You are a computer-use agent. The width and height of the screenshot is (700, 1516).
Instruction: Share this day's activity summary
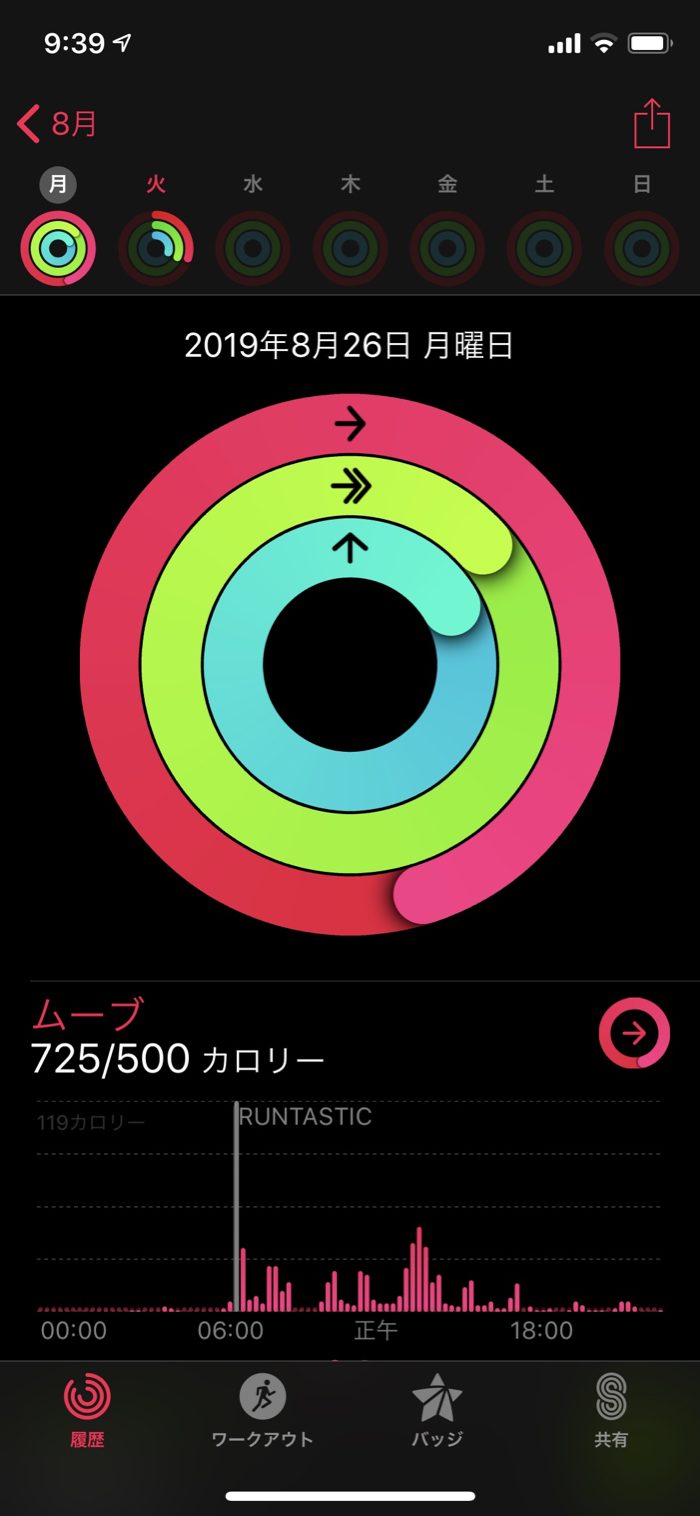point(651,125)
